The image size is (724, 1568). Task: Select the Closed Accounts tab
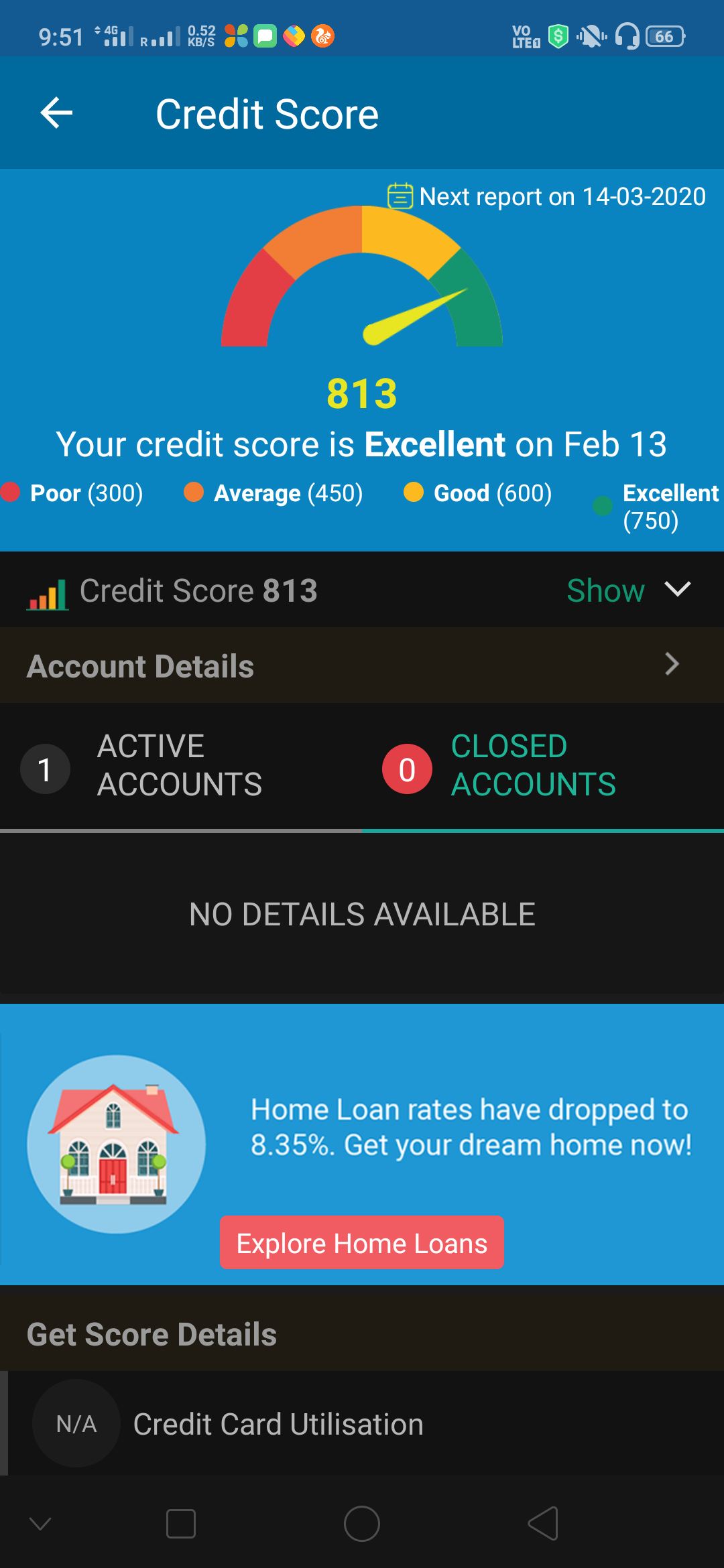(x=543, y=766)
